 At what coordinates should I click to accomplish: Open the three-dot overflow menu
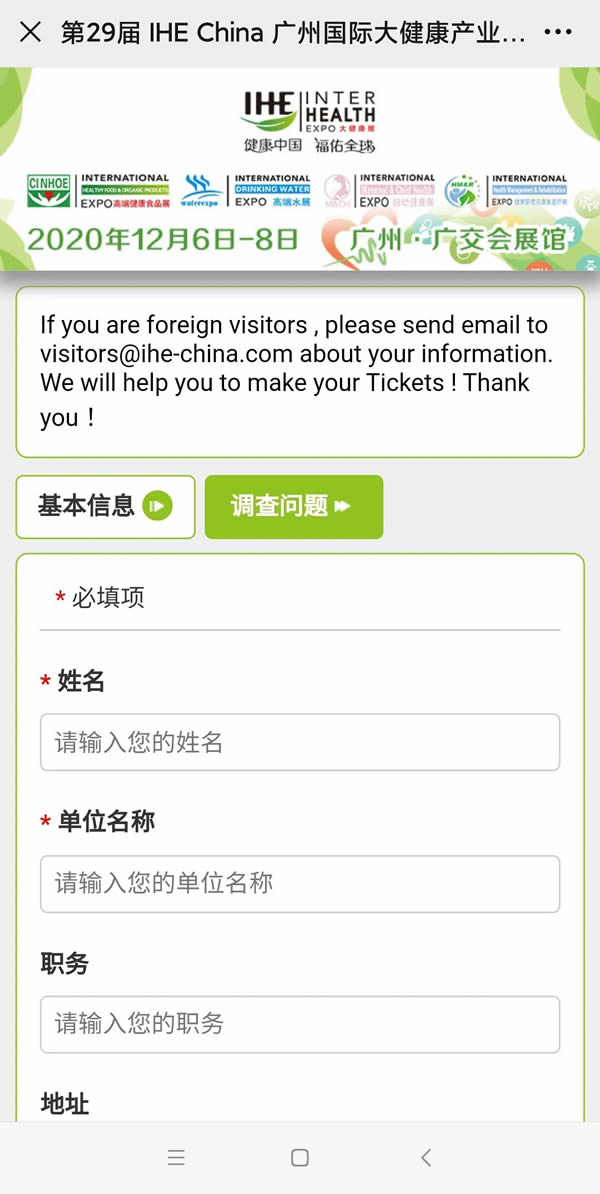pos(558,32)
